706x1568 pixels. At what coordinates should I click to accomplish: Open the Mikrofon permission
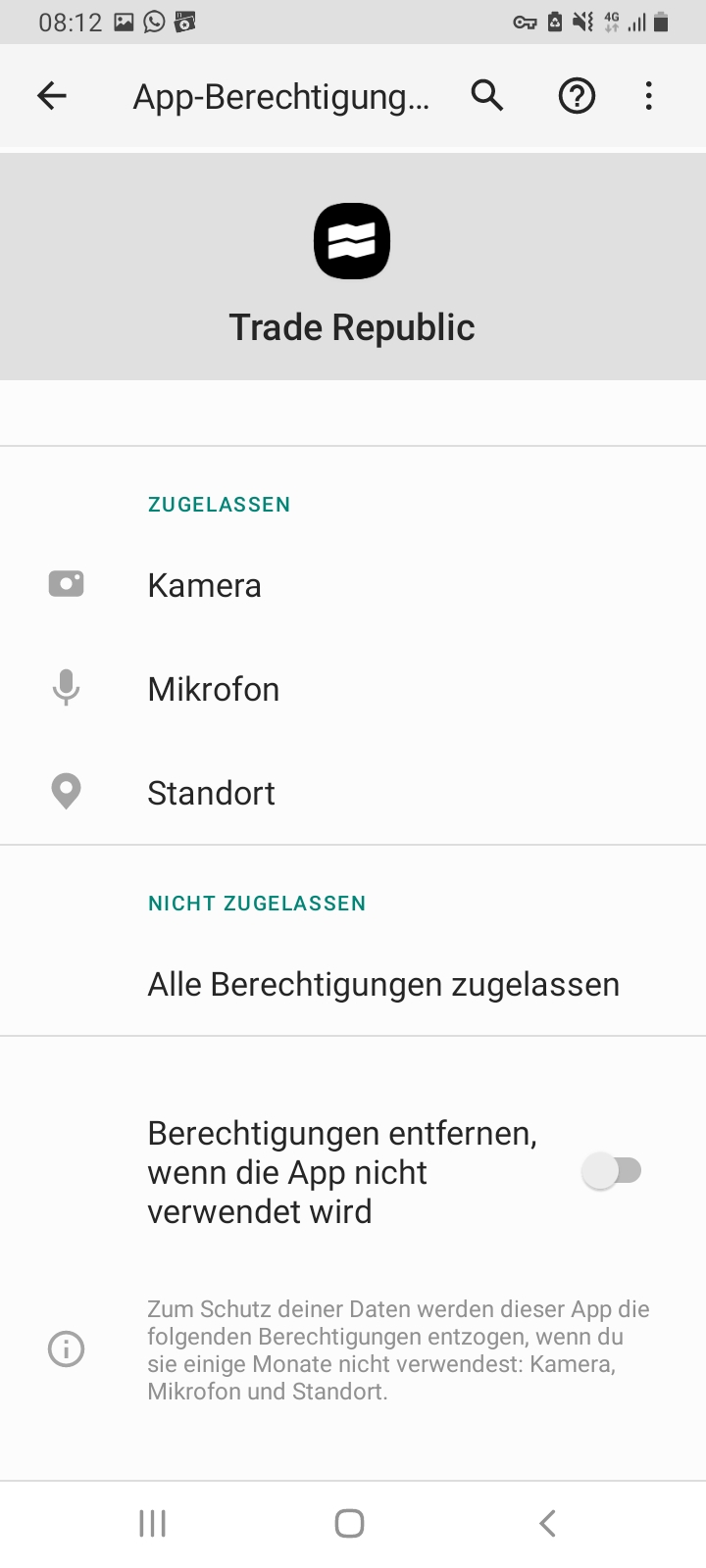click(x=213, y=689)
